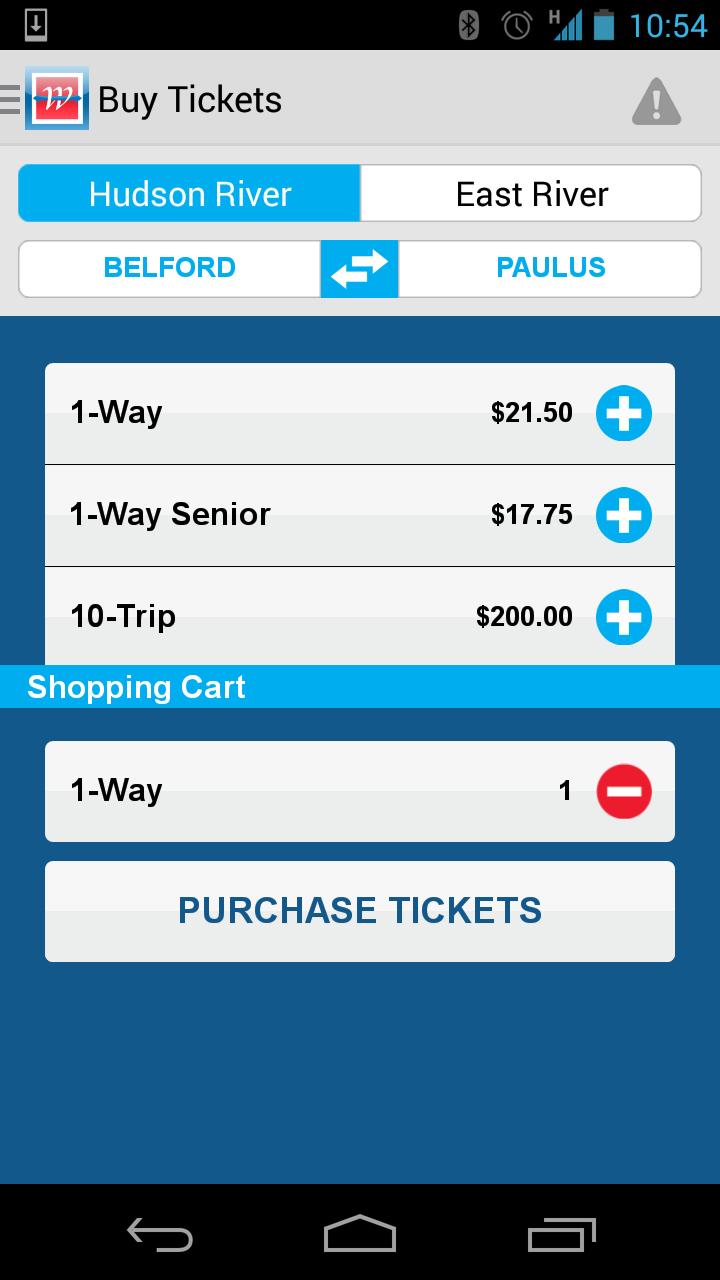
Task: Open the recent apps view
Action: click(x=561, y=1234)
